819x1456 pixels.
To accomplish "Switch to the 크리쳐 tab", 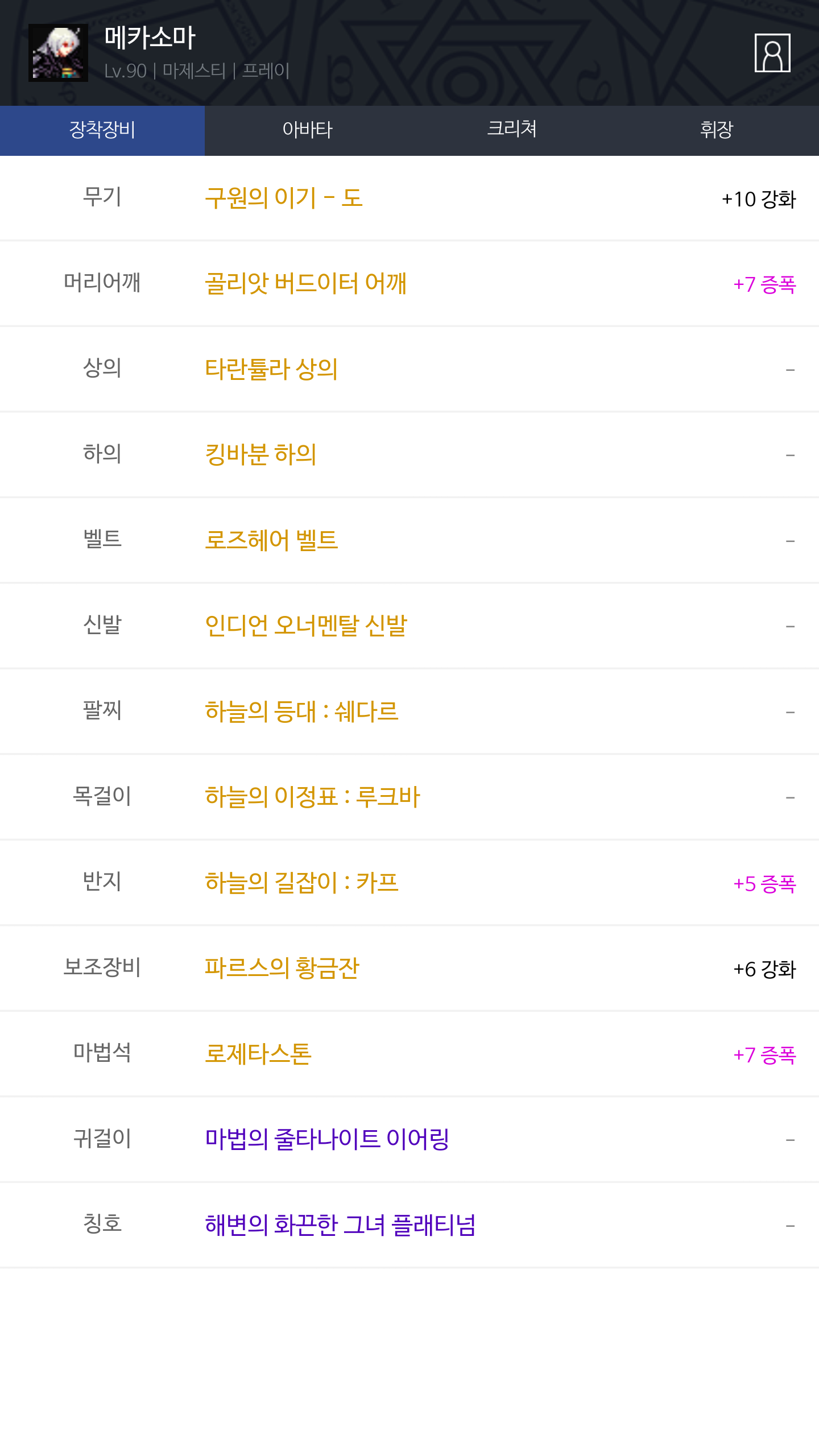I will [x=512, y=130].
